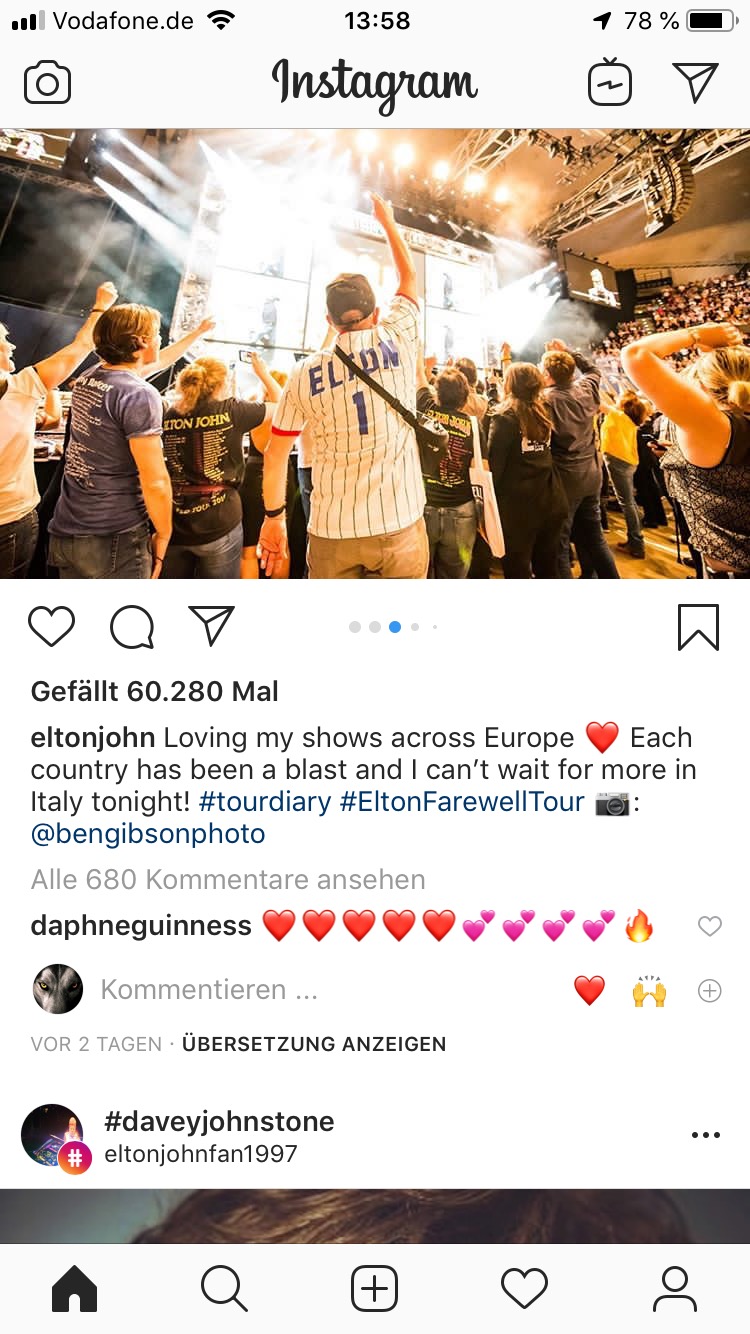
Task: Share eltonjohn's post via paper plane
Action: [x=211, y=627]
